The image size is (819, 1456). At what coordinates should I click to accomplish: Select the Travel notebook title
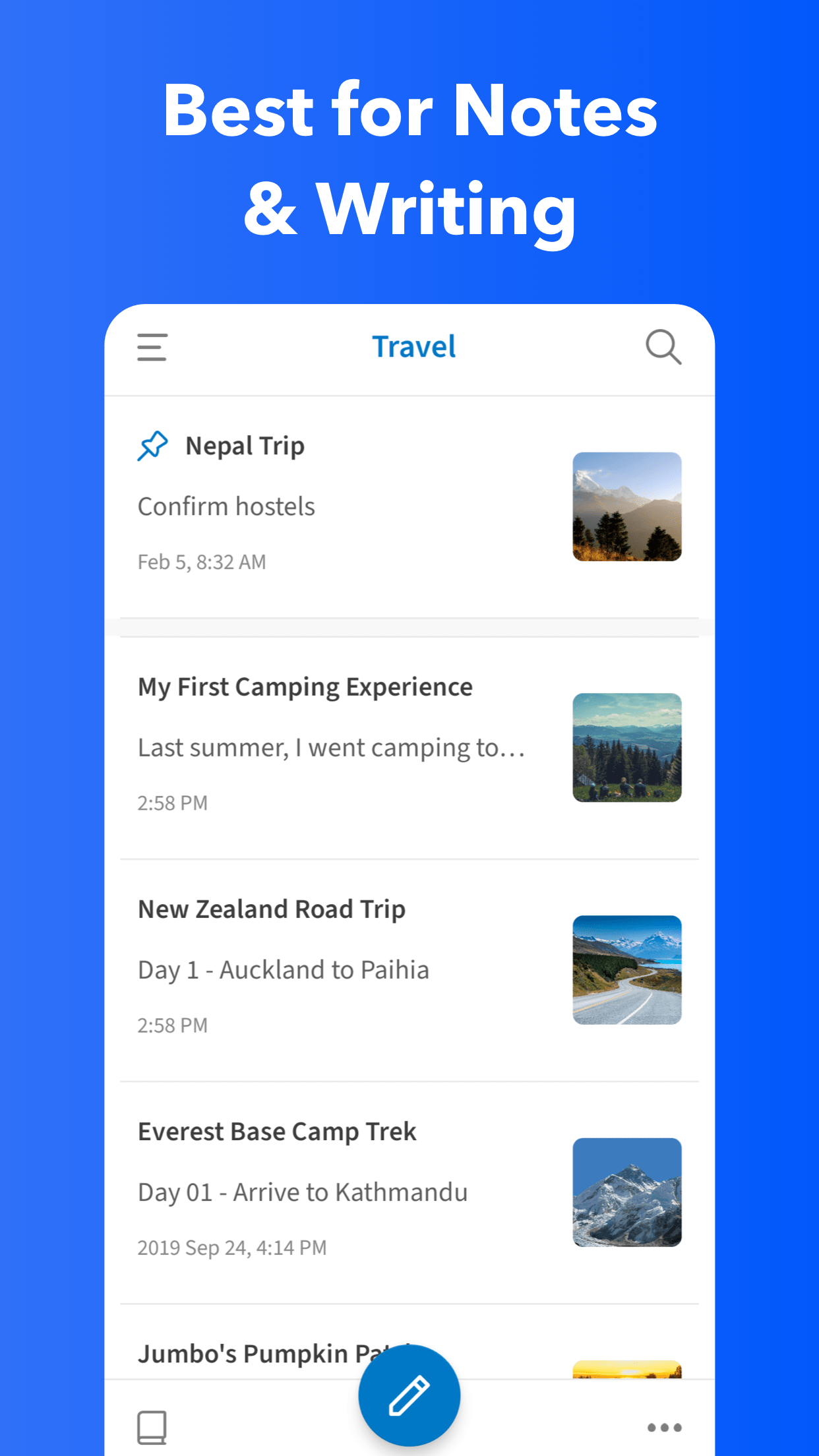413,346
